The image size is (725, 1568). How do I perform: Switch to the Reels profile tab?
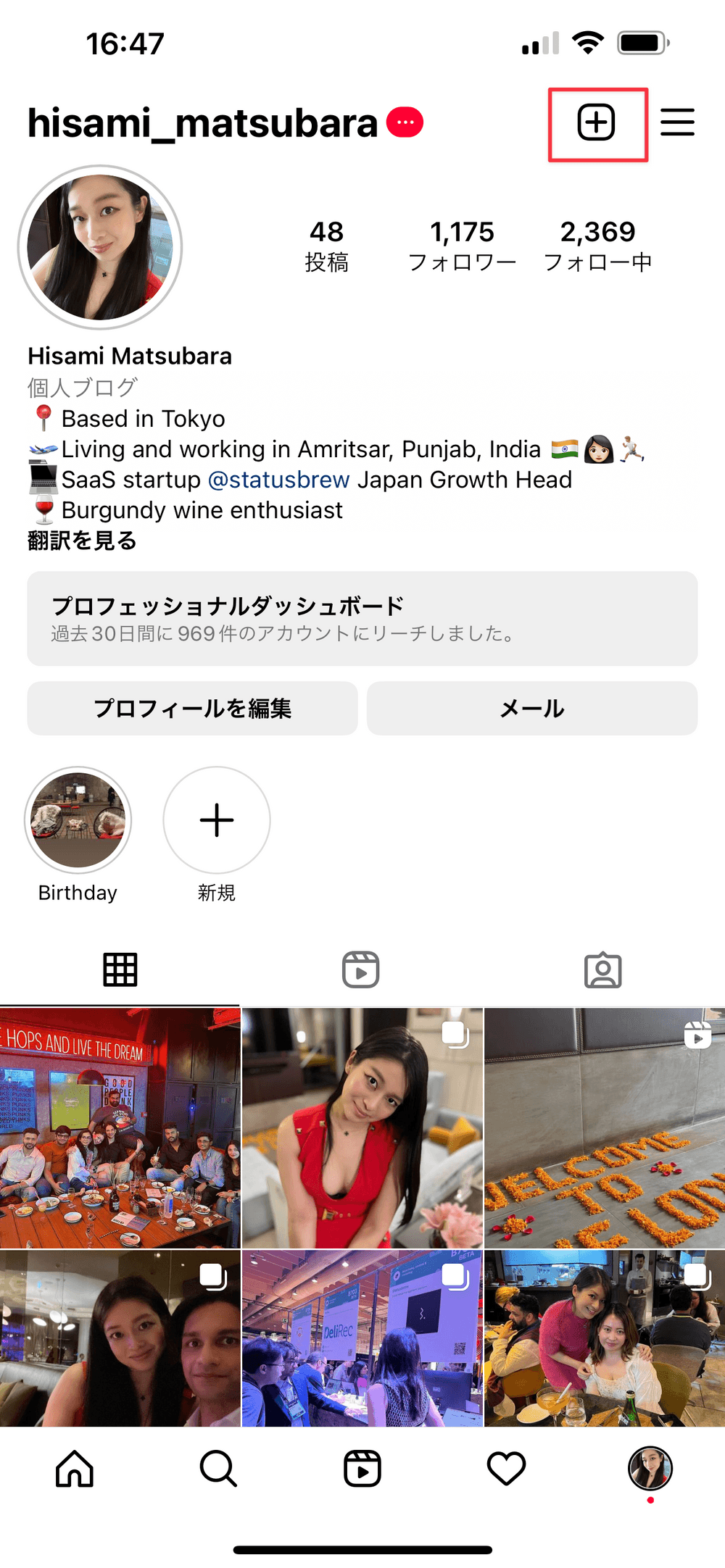tap(361, 969)
